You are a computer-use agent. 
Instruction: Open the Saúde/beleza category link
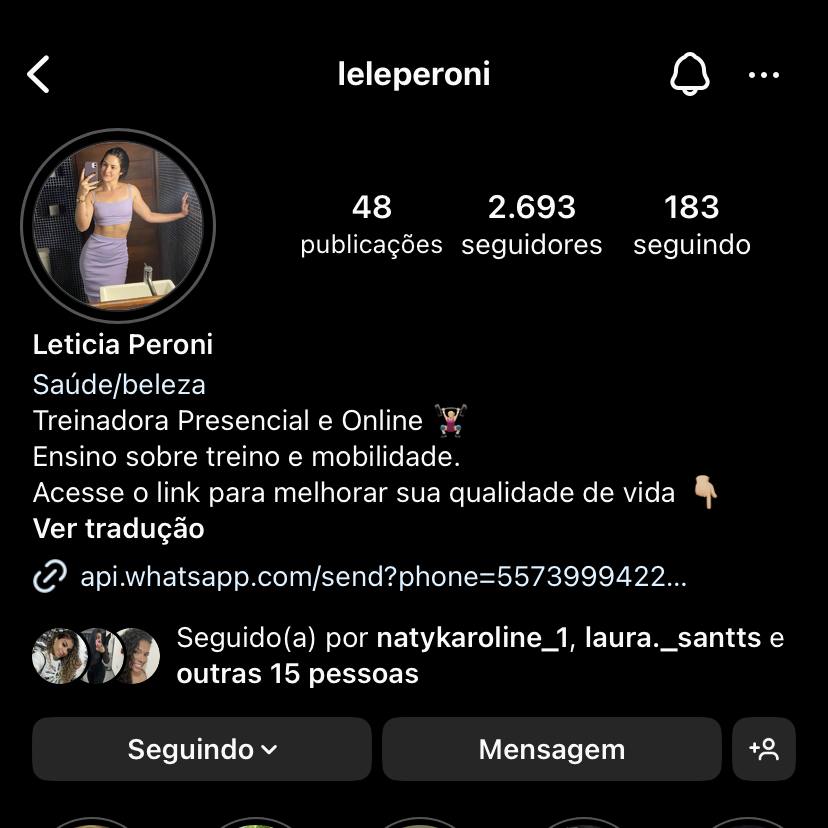coord(119,384)
